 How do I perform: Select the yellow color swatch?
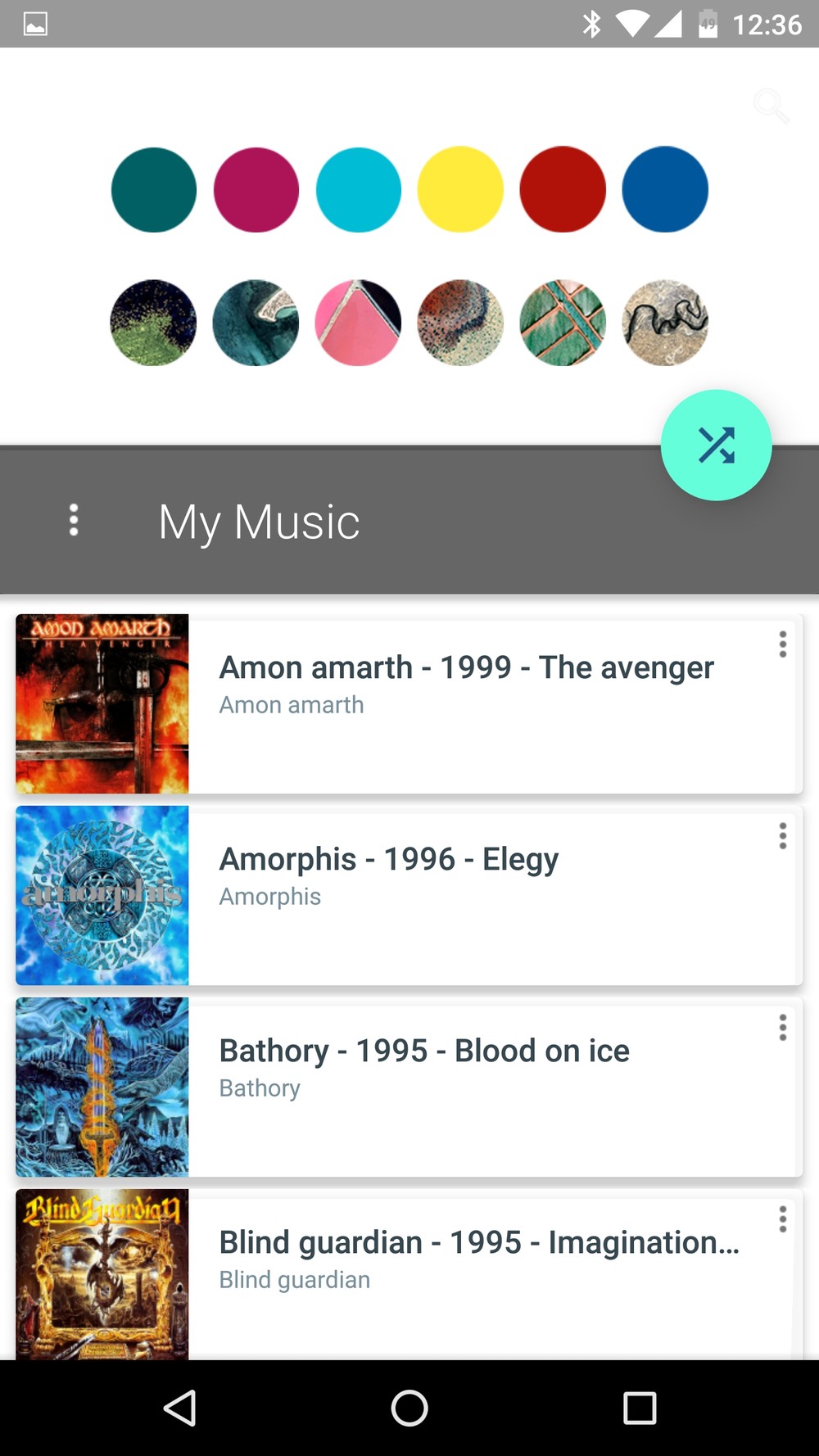click(x=460, y=190)
